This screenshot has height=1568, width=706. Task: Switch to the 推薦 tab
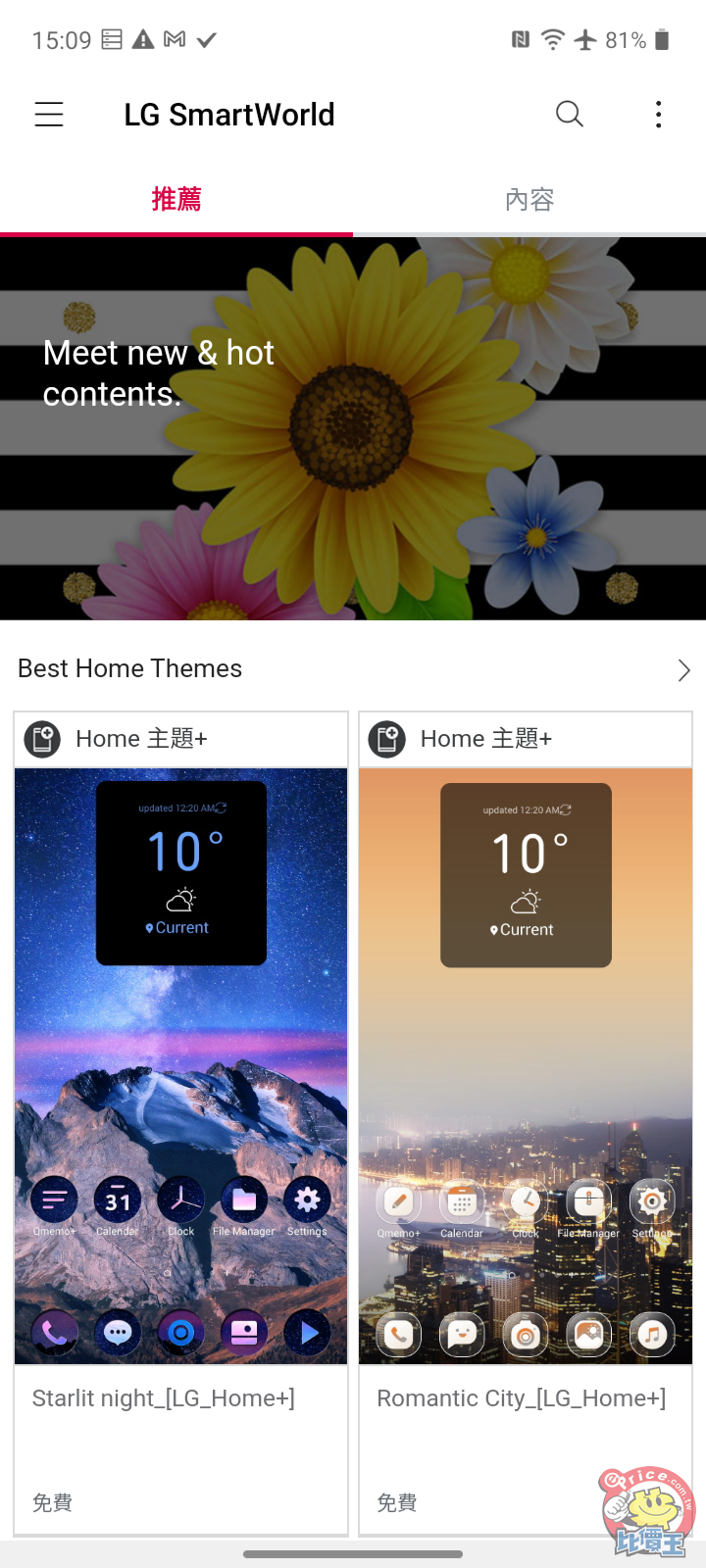click(x=176, y=200)
